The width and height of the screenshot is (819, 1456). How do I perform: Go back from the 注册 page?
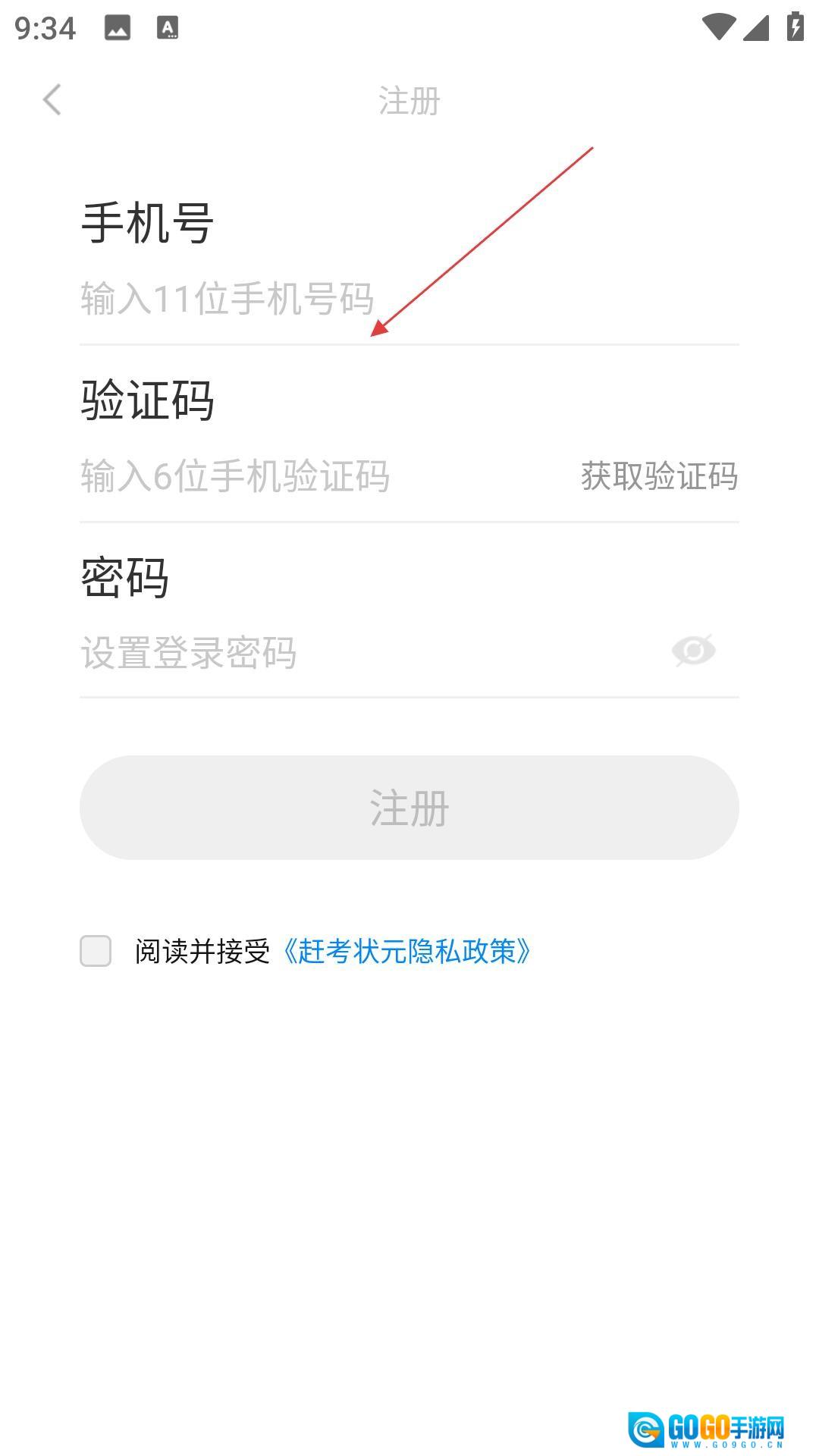52,100
